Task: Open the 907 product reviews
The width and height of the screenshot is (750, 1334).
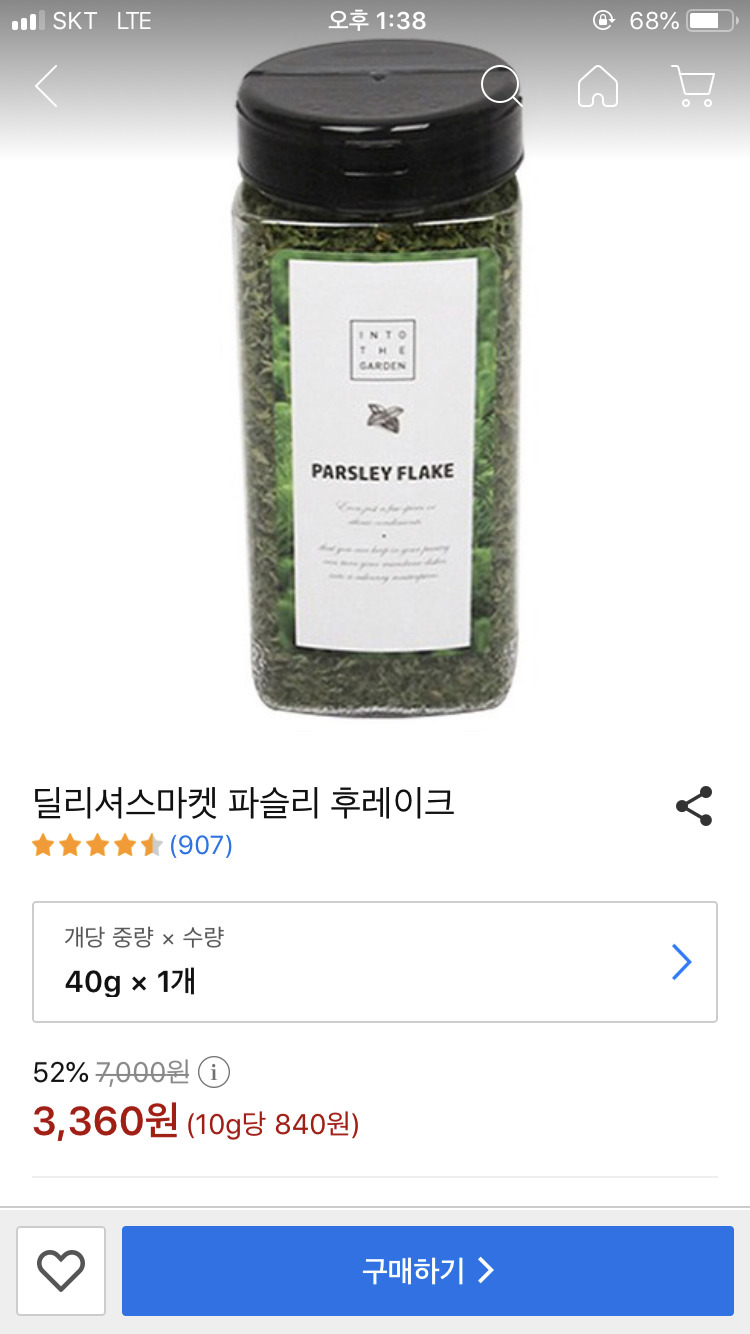Action: [x=201, y=846]
